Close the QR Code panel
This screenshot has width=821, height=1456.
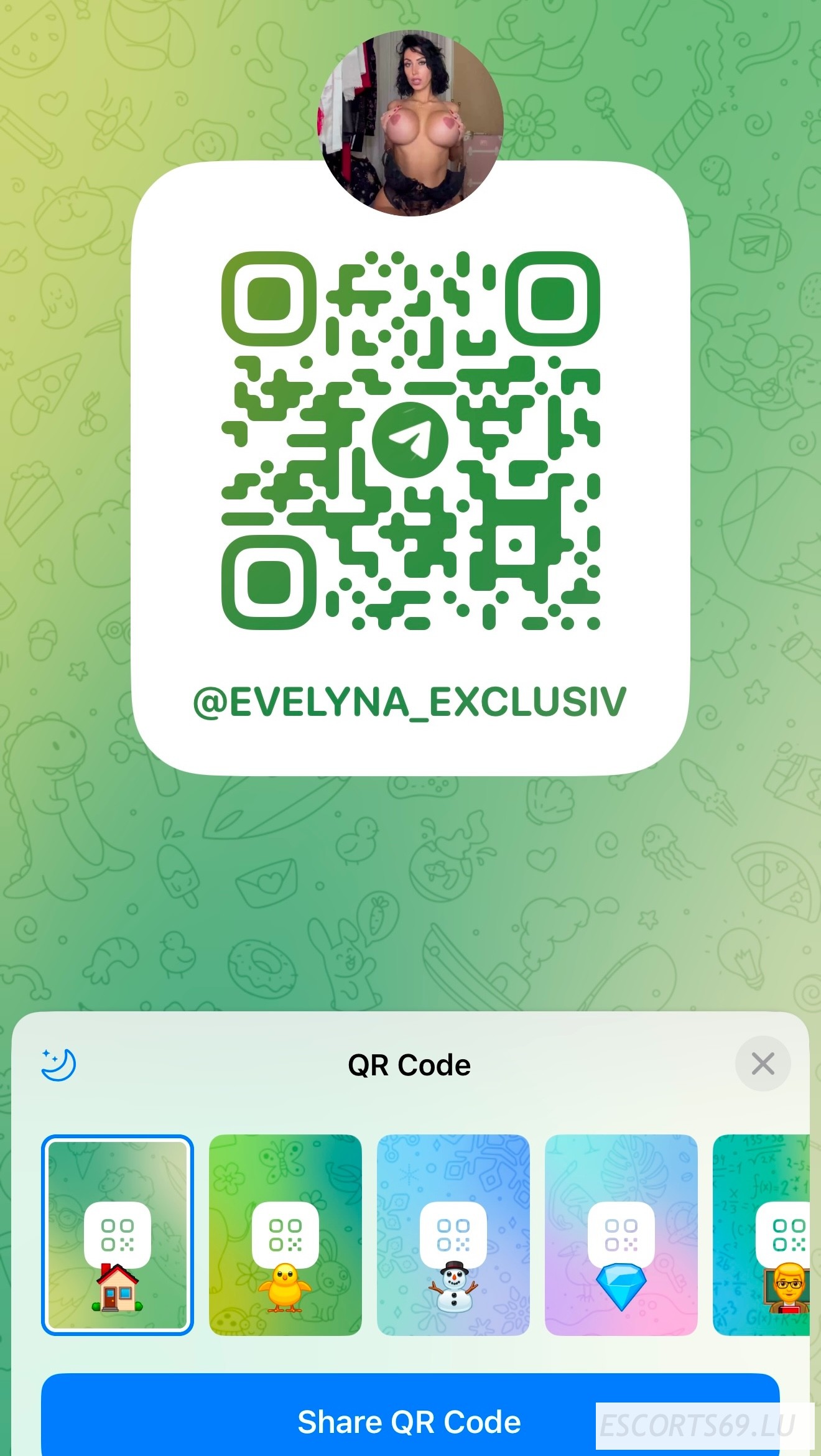tap(763, 1064)
